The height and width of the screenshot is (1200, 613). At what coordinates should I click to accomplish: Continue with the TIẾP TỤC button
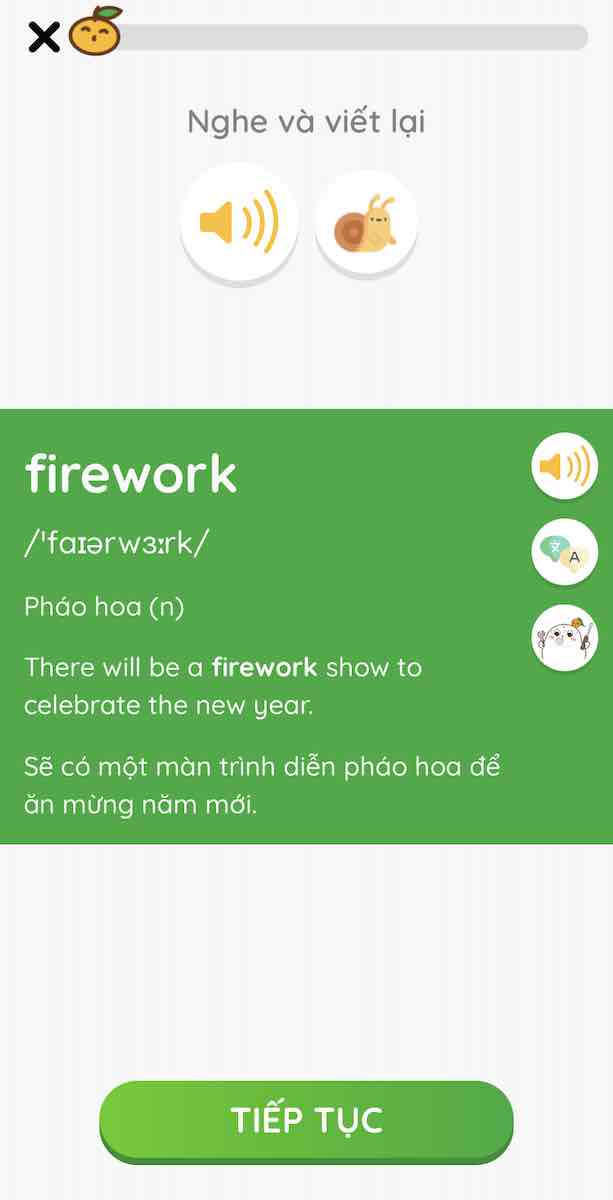[x=306, y=1121]
